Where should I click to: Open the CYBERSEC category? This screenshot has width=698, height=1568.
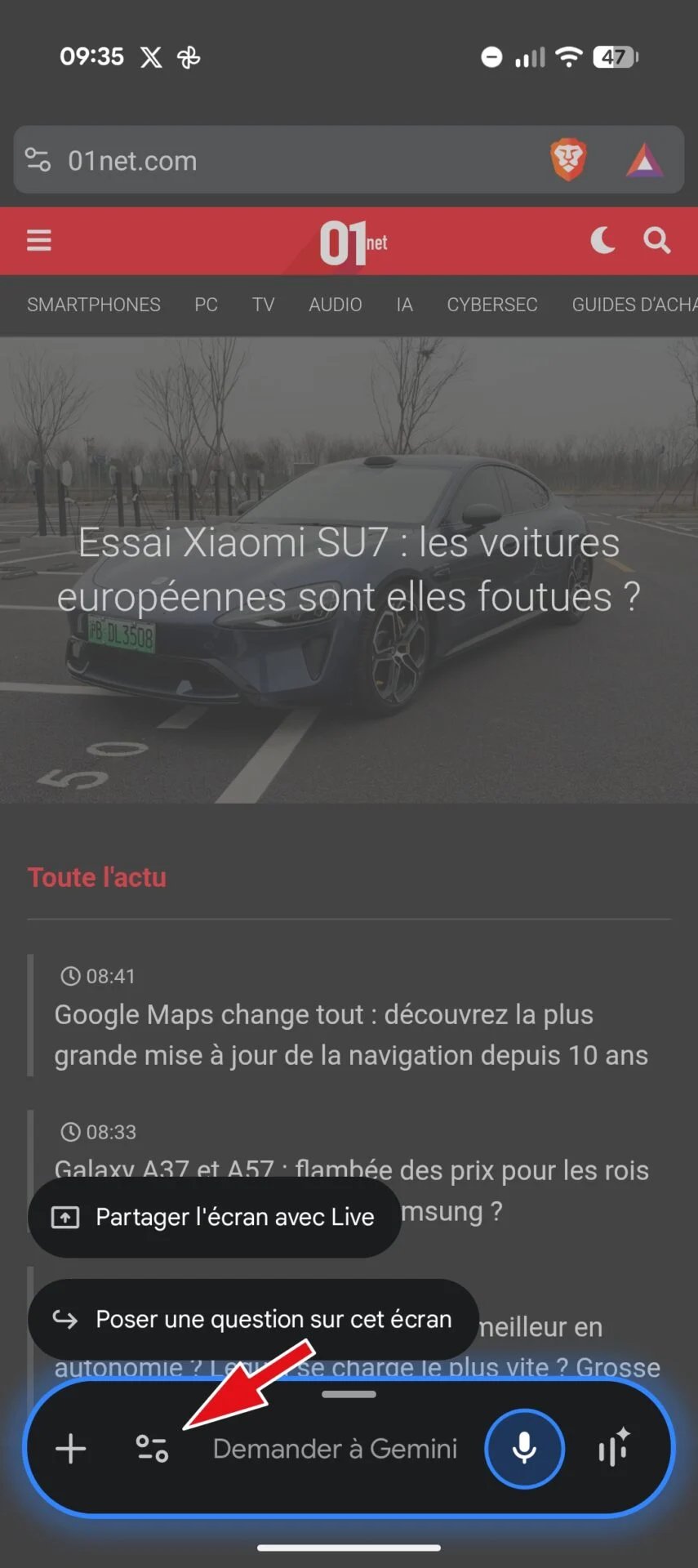(x=491, y=305)
